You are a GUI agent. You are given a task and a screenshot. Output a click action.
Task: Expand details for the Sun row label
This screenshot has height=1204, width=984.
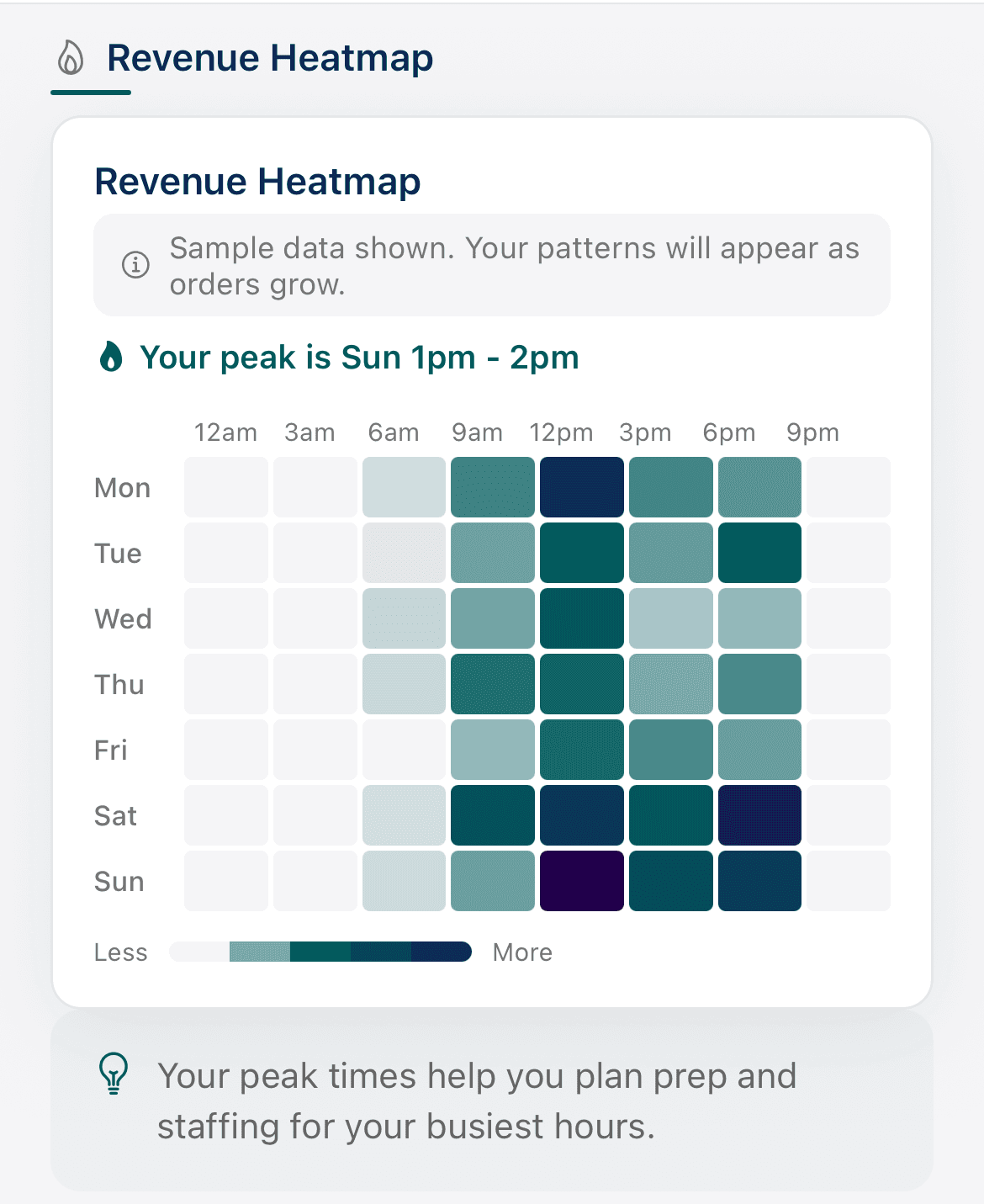pos(120,881)
